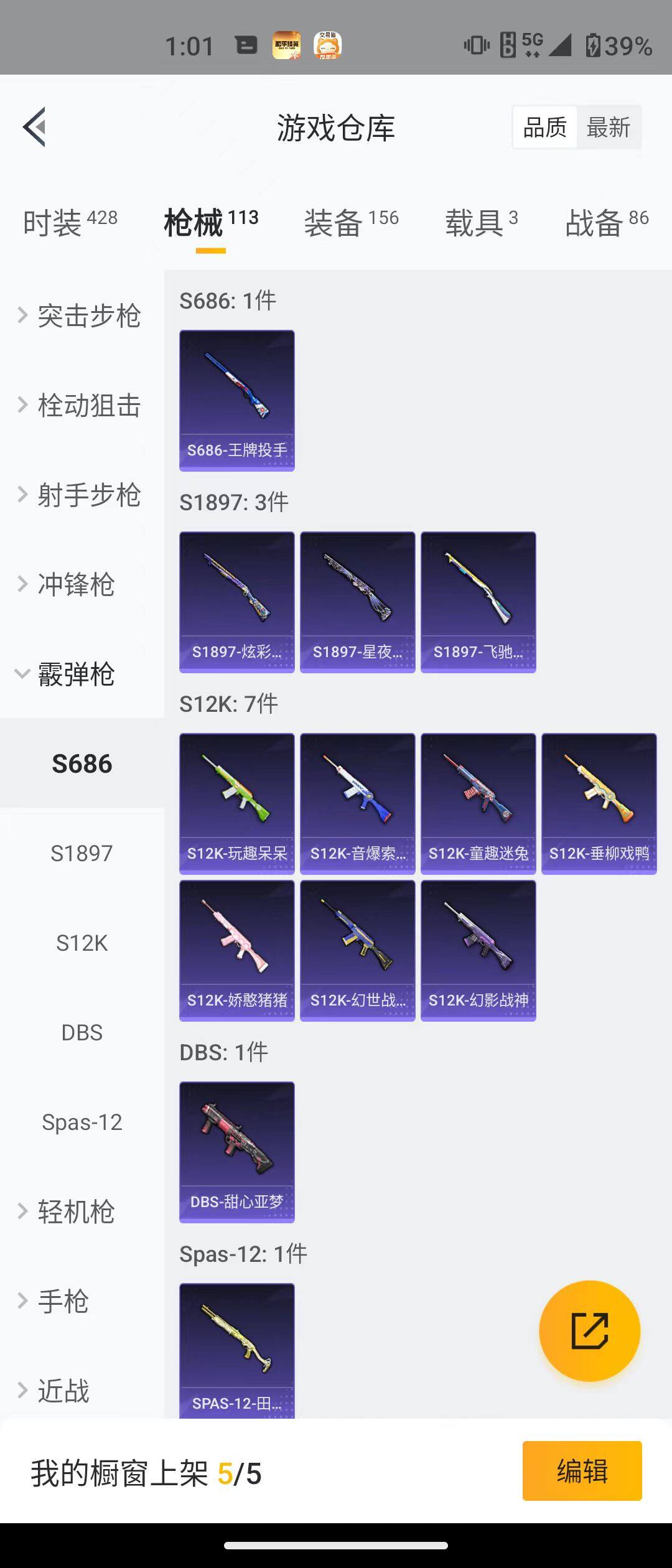Open the S686-王牌投手 skin

(x=237, y=401)
